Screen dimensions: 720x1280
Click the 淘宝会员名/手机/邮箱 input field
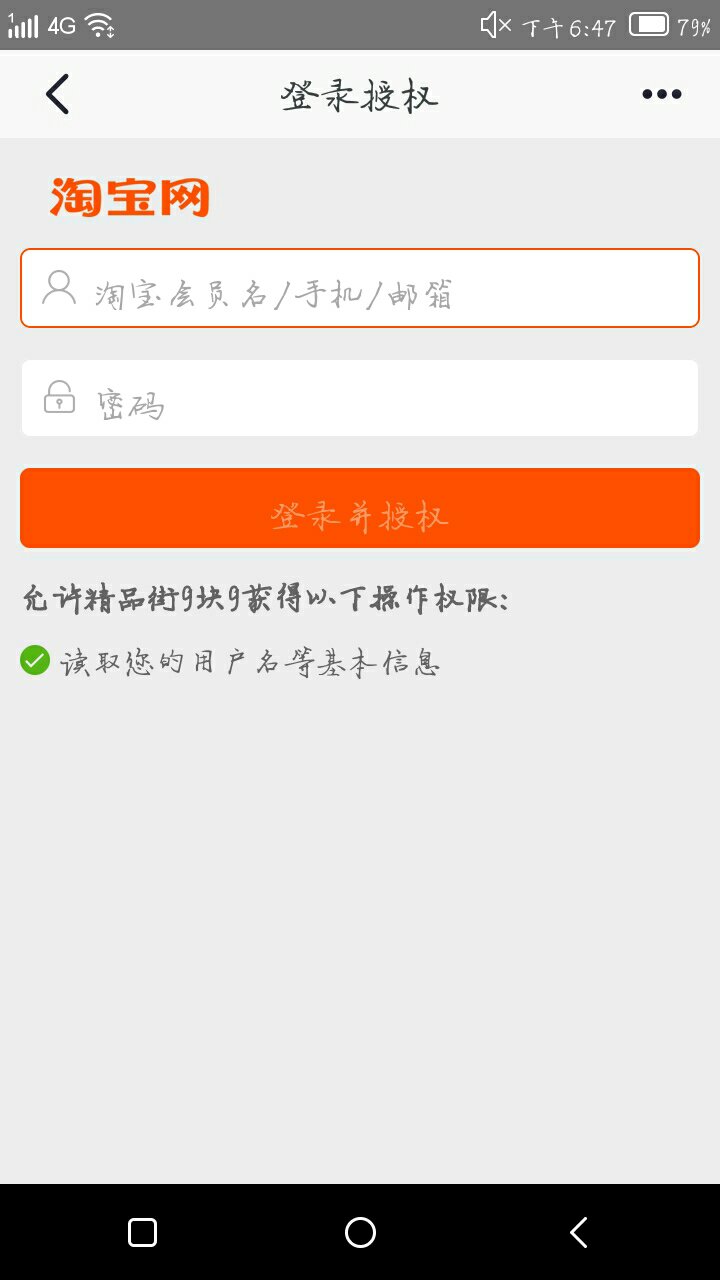pyautogui.click(x=360, y=288)
